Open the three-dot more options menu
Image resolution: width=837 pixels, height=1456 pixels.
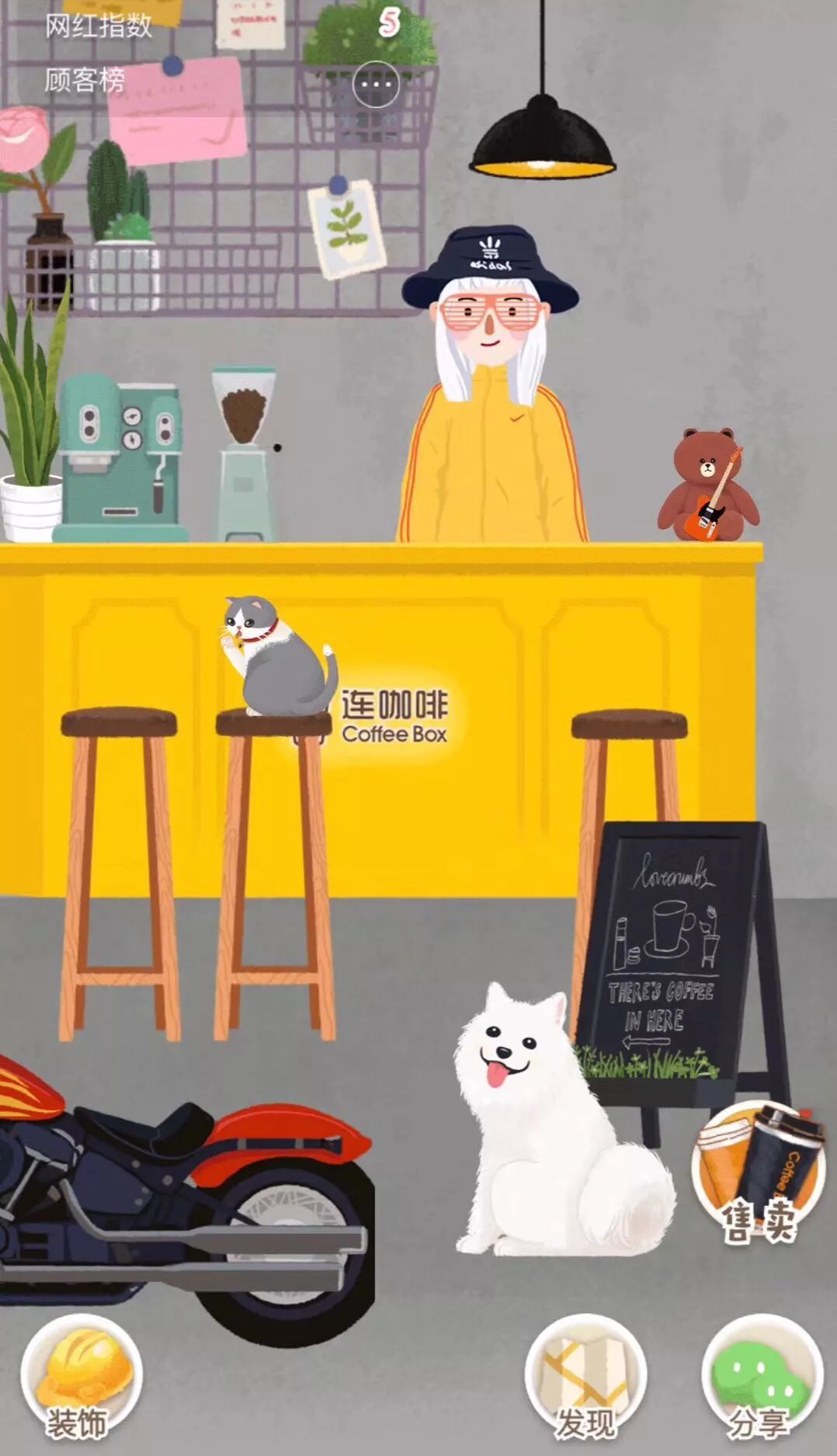click(376, 83)
